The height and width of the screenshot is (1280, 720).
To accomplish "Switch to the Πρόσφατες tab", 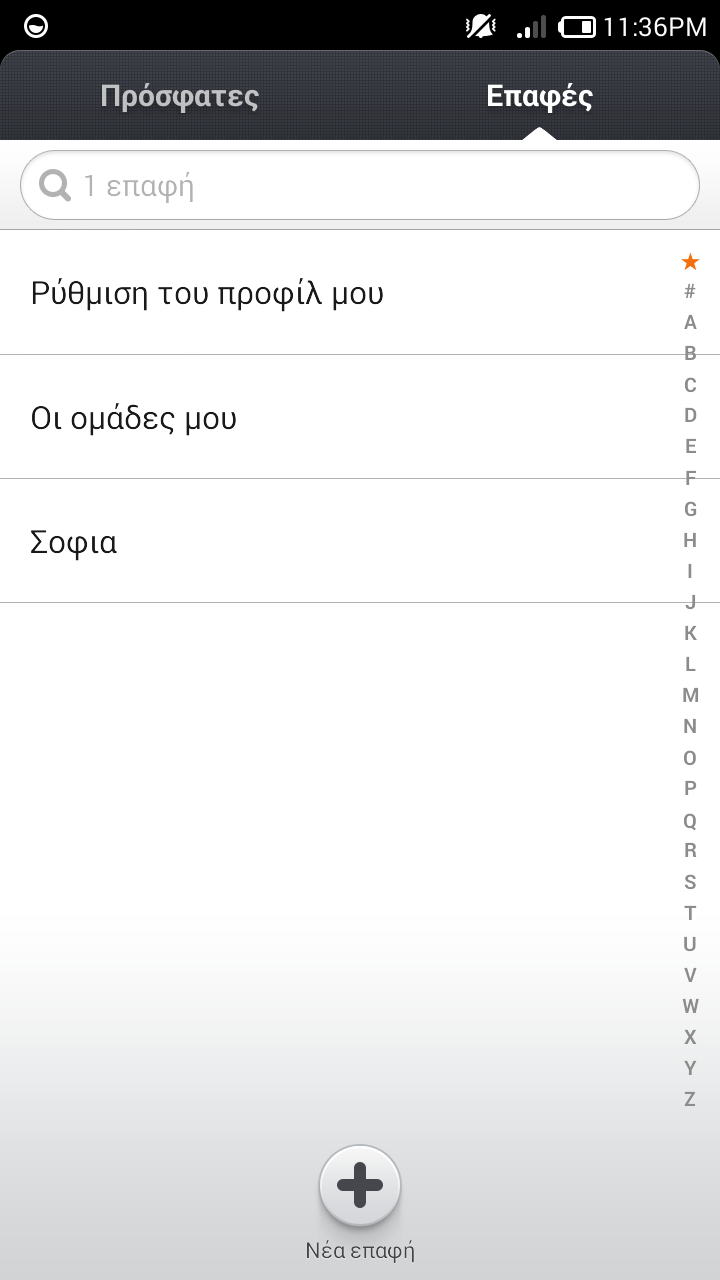I will pyautogui.click(x=180, y=97).
